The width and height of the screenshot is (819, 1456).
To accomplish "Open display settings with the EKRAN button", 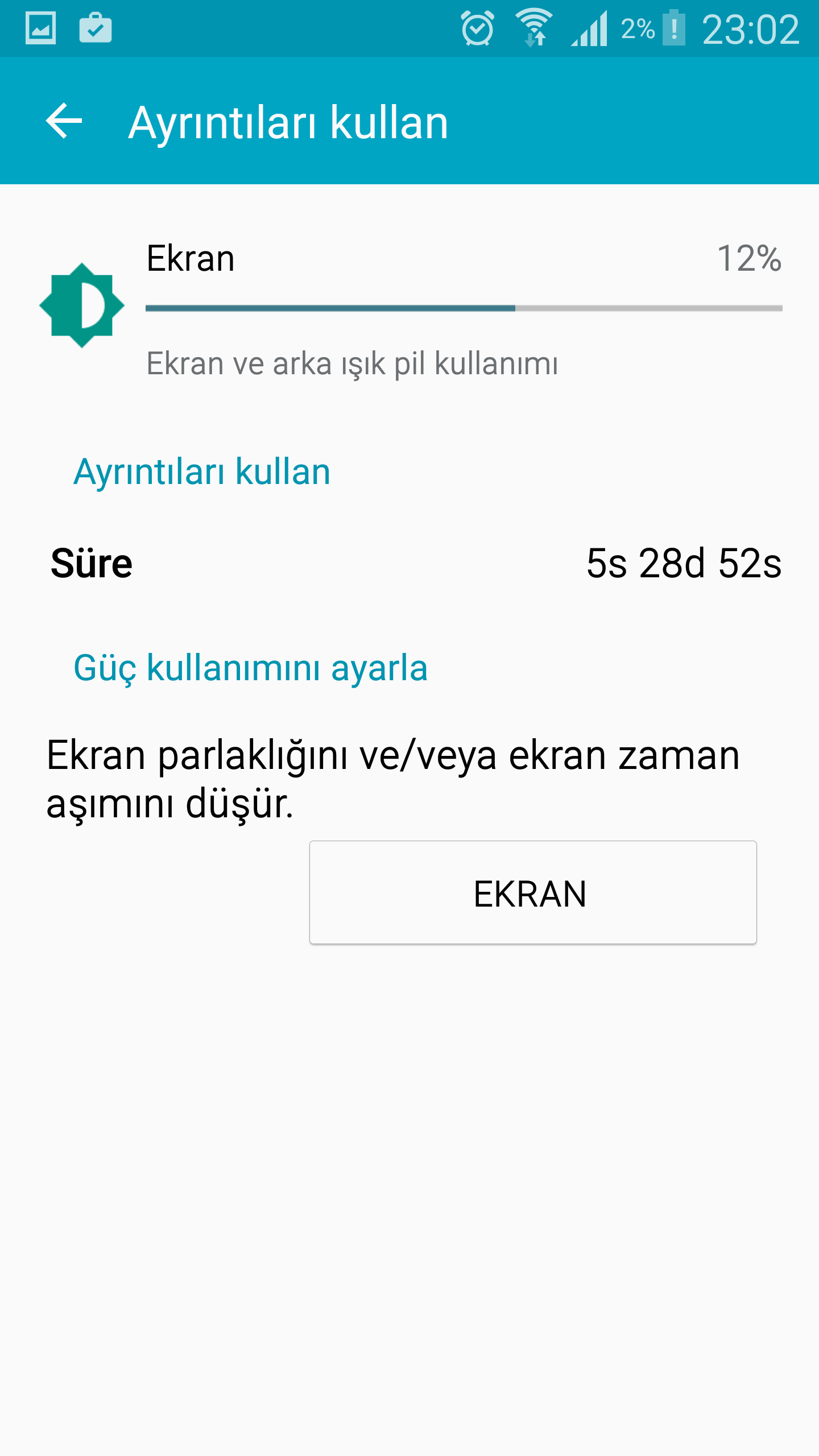I will pyautogui.click(x=532, y=892).
